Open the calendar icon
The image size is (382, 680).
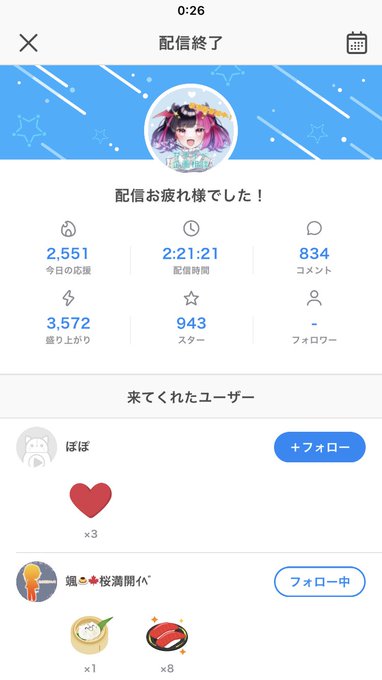point(356,43)
